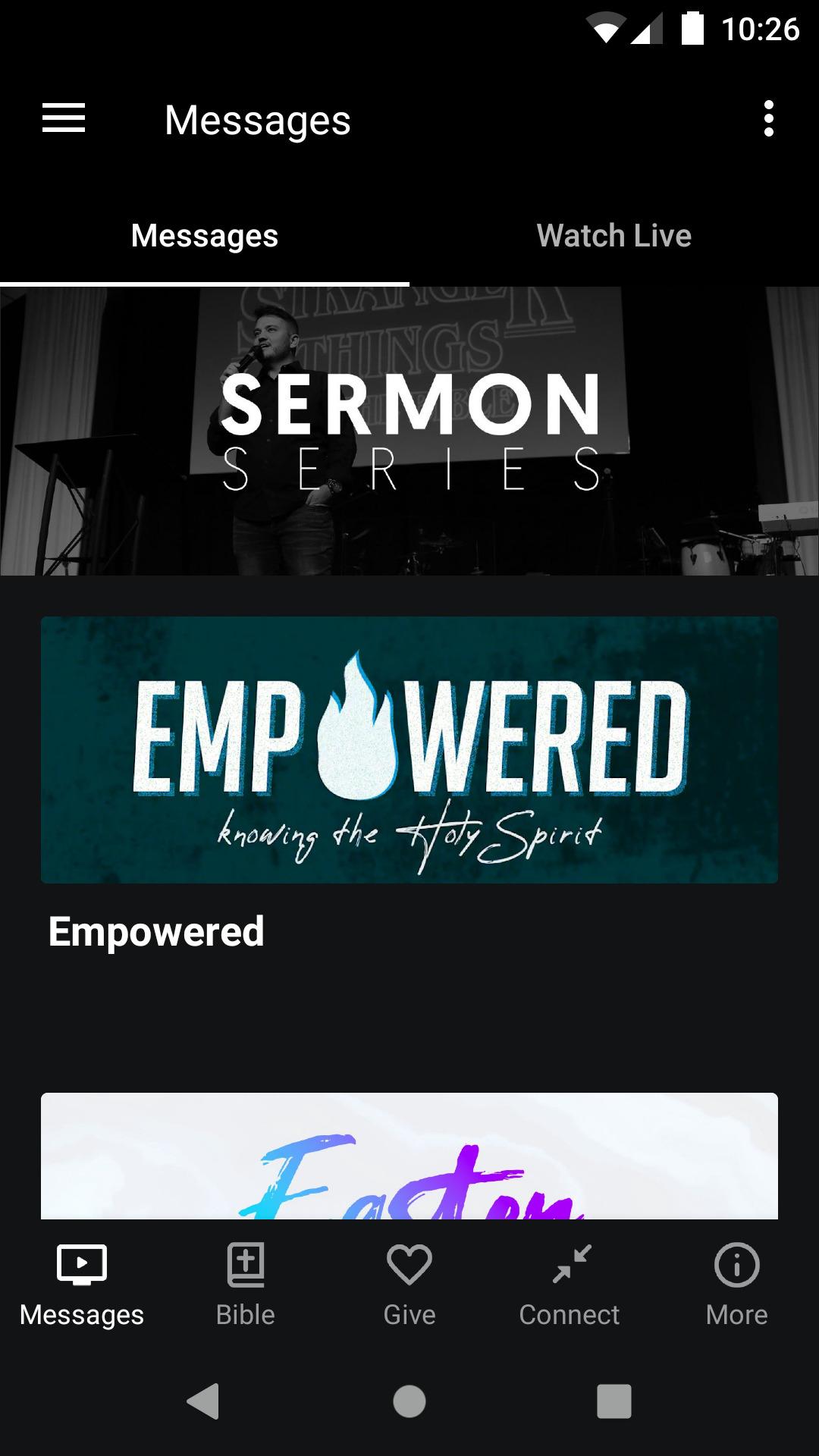Viewport: 819px width, 1456px height.
Task: Open the Easter series card
Action: [x=409, y=1156]
